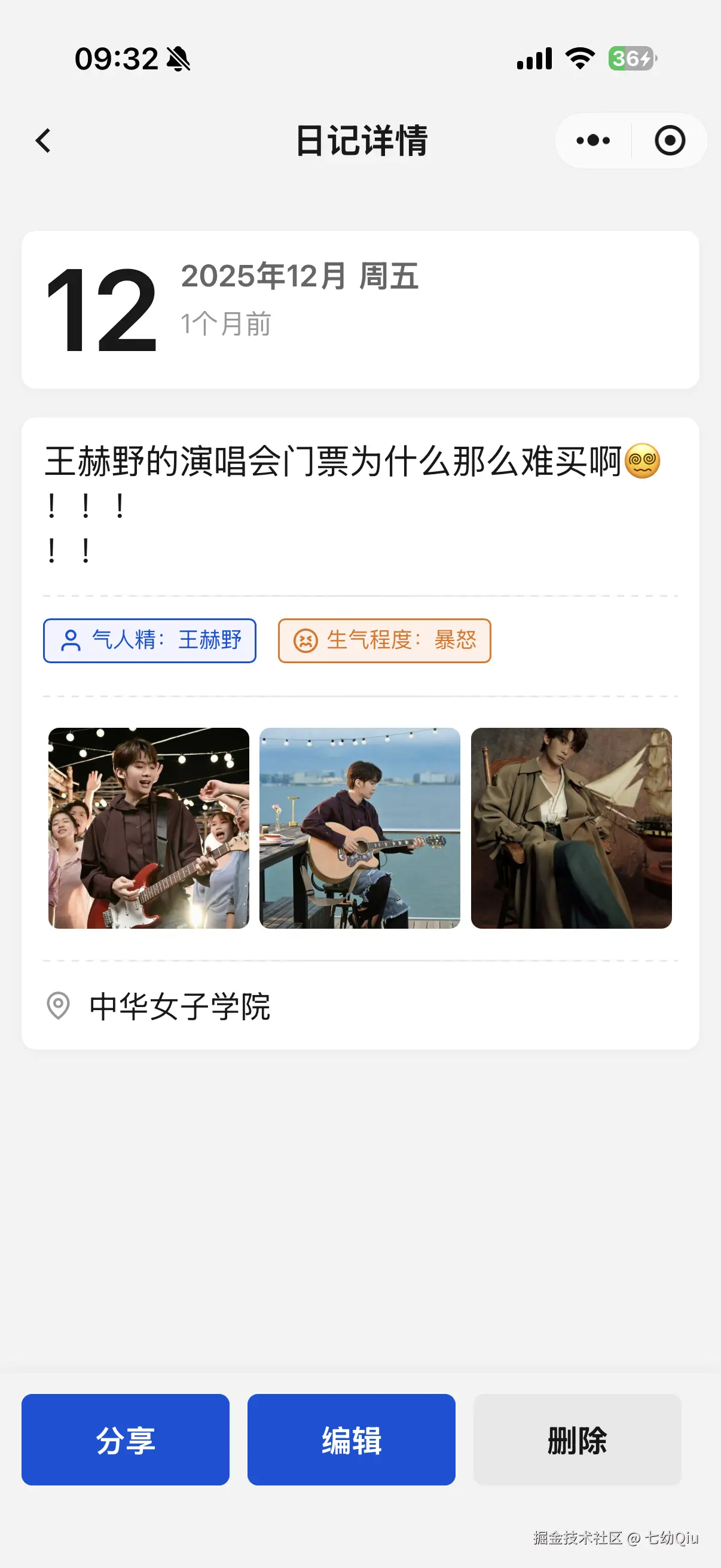This screenshot has width=721, height=1568.
Task: Close the mini program via the circle icon
Action: pyautogui.click(x=669, y=141)
